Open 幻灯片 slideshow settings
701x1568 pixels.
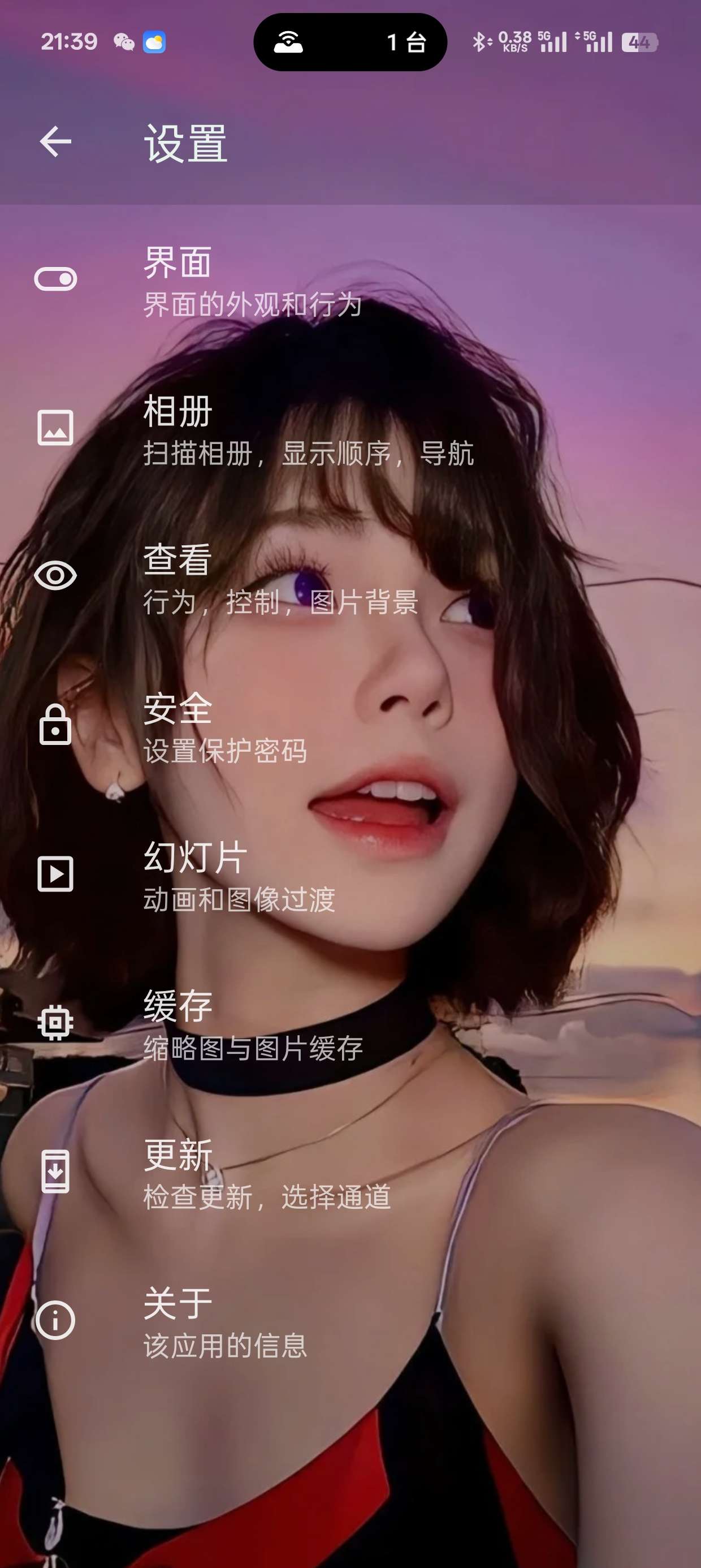pos(239,876)
